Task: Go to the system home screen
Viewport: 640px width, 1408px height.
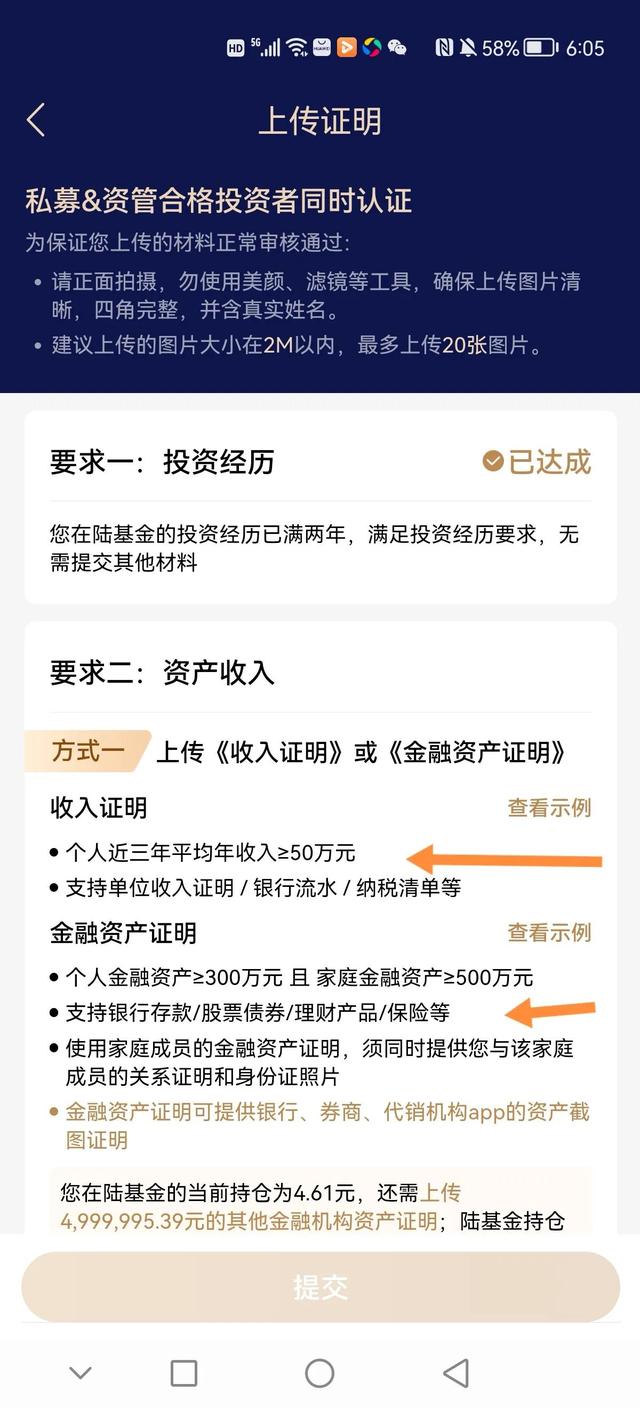Action: pyautogui.click(x=320, y=1373)
